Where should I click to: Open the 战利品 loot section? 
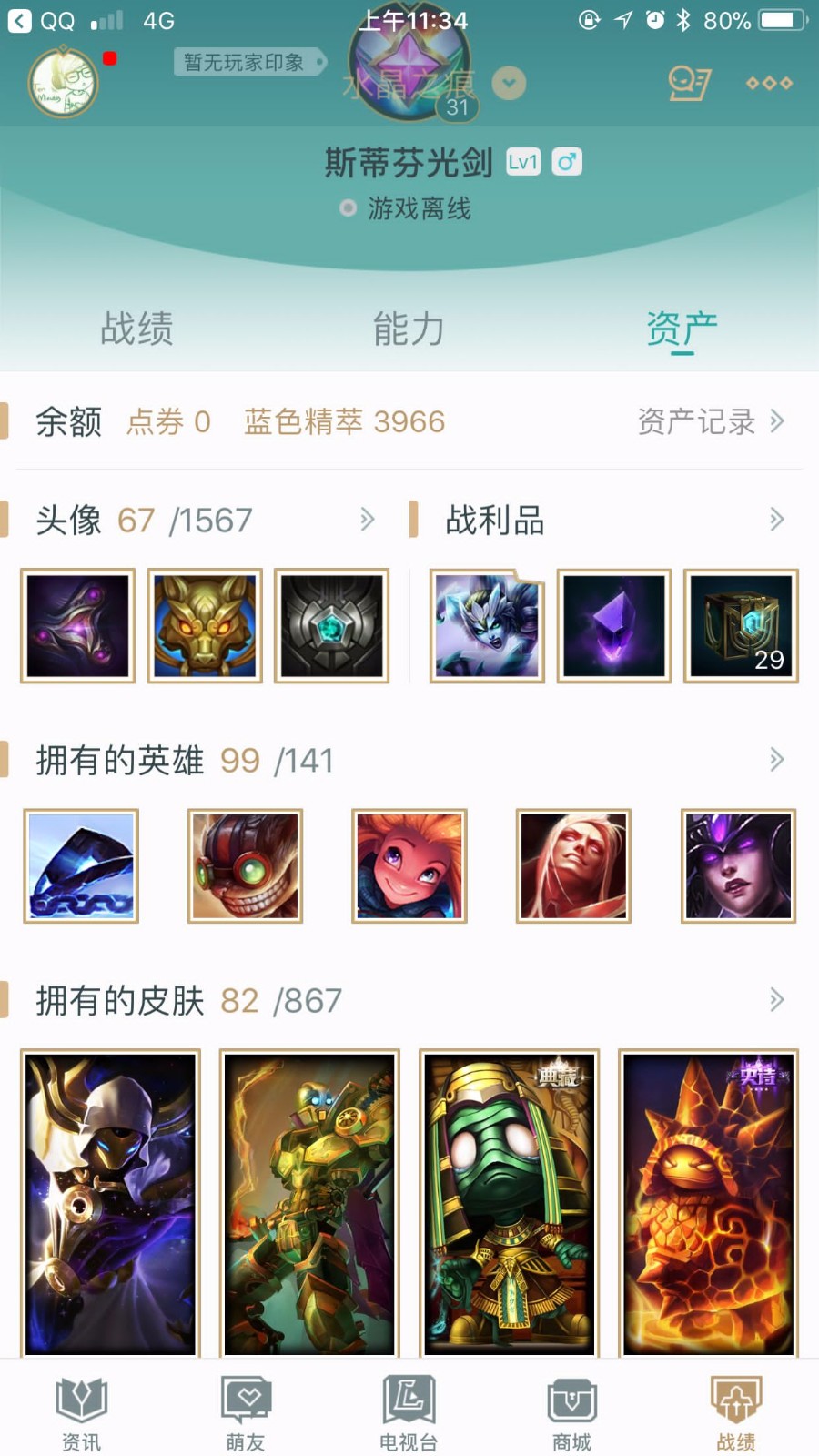[775, 520]
